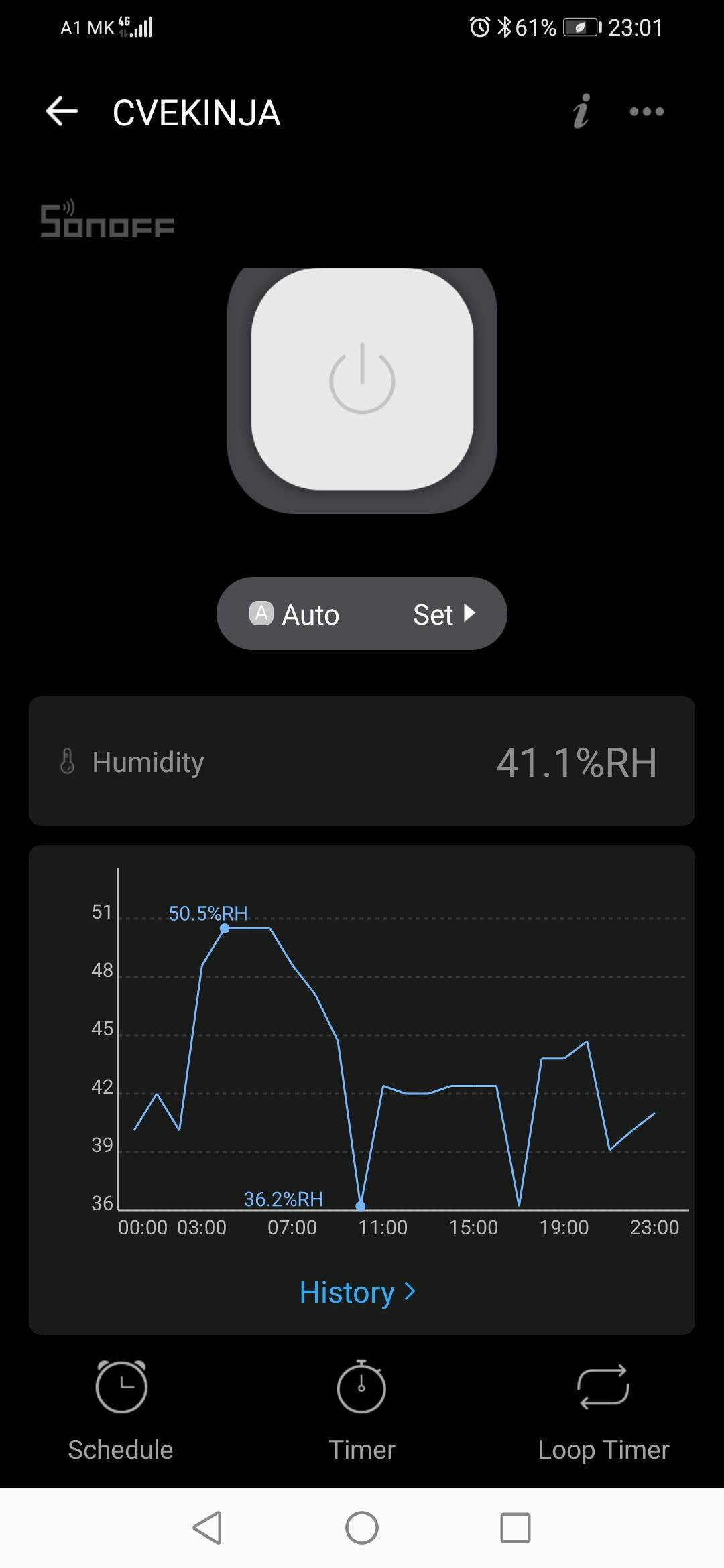This screenshot has width=724, height=1568.
Task: Open the three-dot overflow menu
Action: (x=646, y=111)
